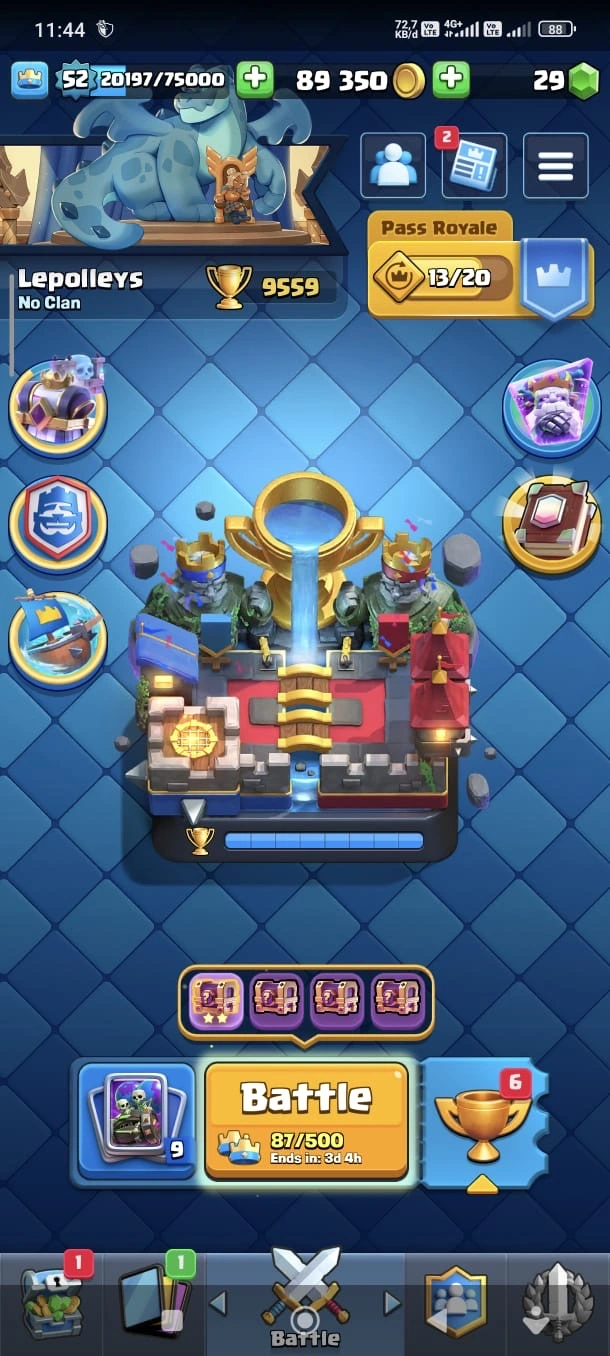The width and height of the screenshot is (610, 1356).
Task: Tap the yellow Battle button
Action: pos(306,1120)
